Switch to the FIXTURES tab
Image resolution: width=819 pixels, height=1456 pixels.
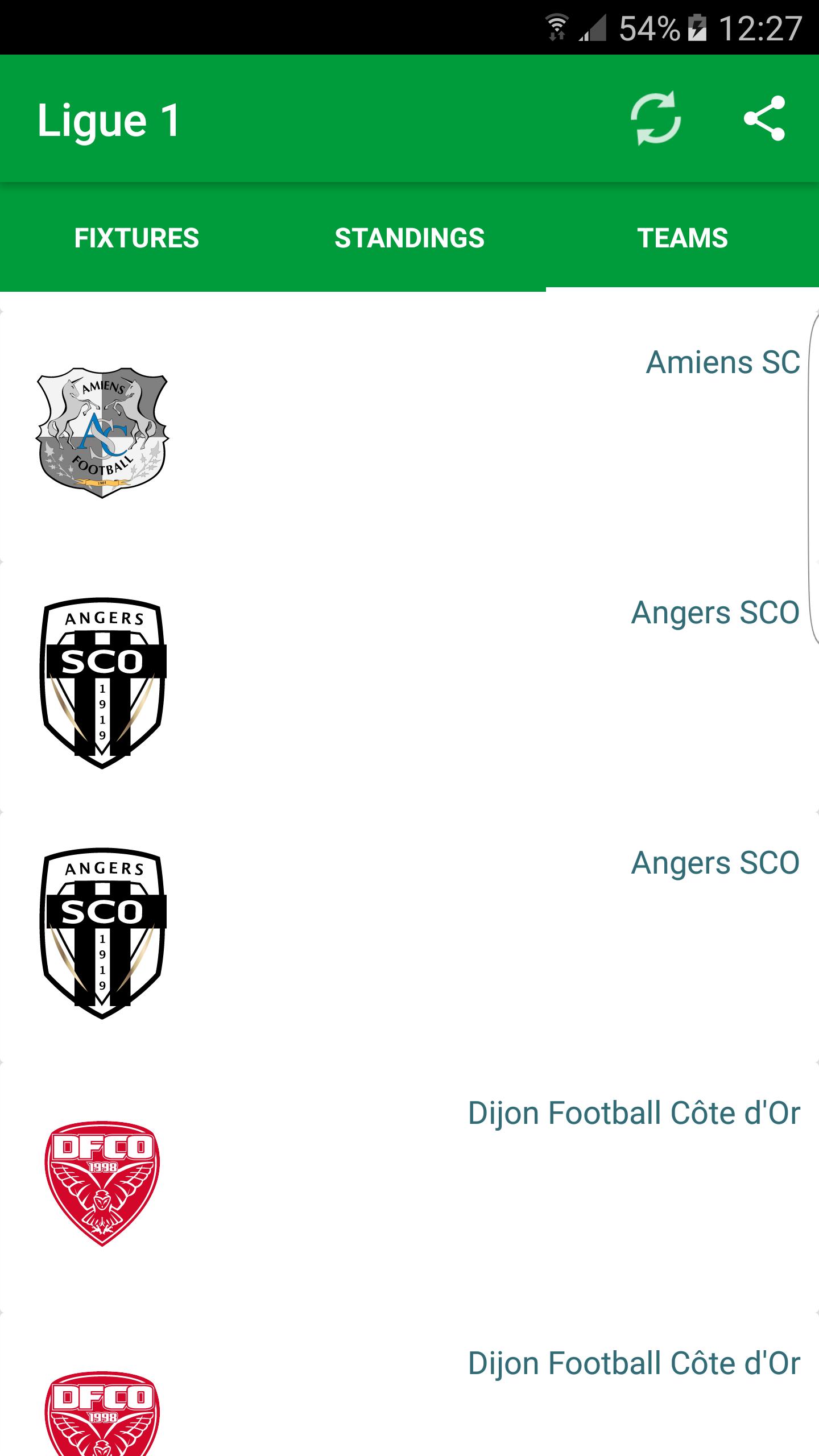click(135, 237)
